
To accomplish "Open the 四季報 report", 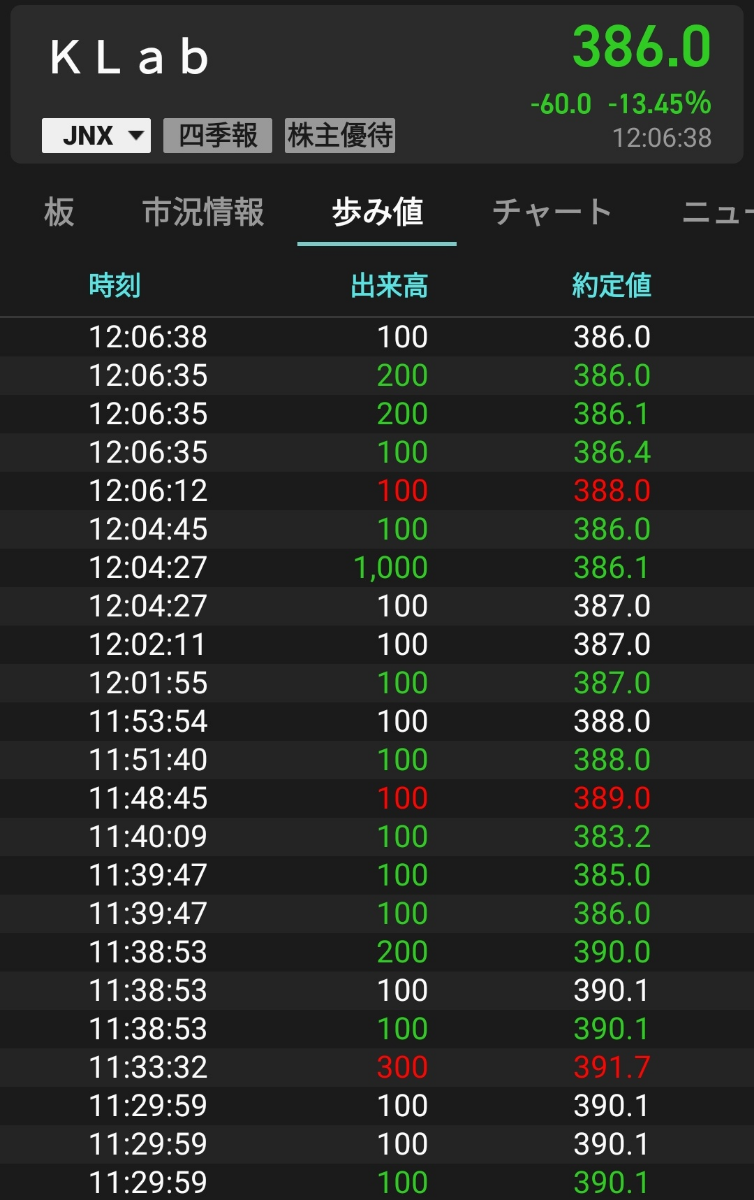I will point(217,135).
